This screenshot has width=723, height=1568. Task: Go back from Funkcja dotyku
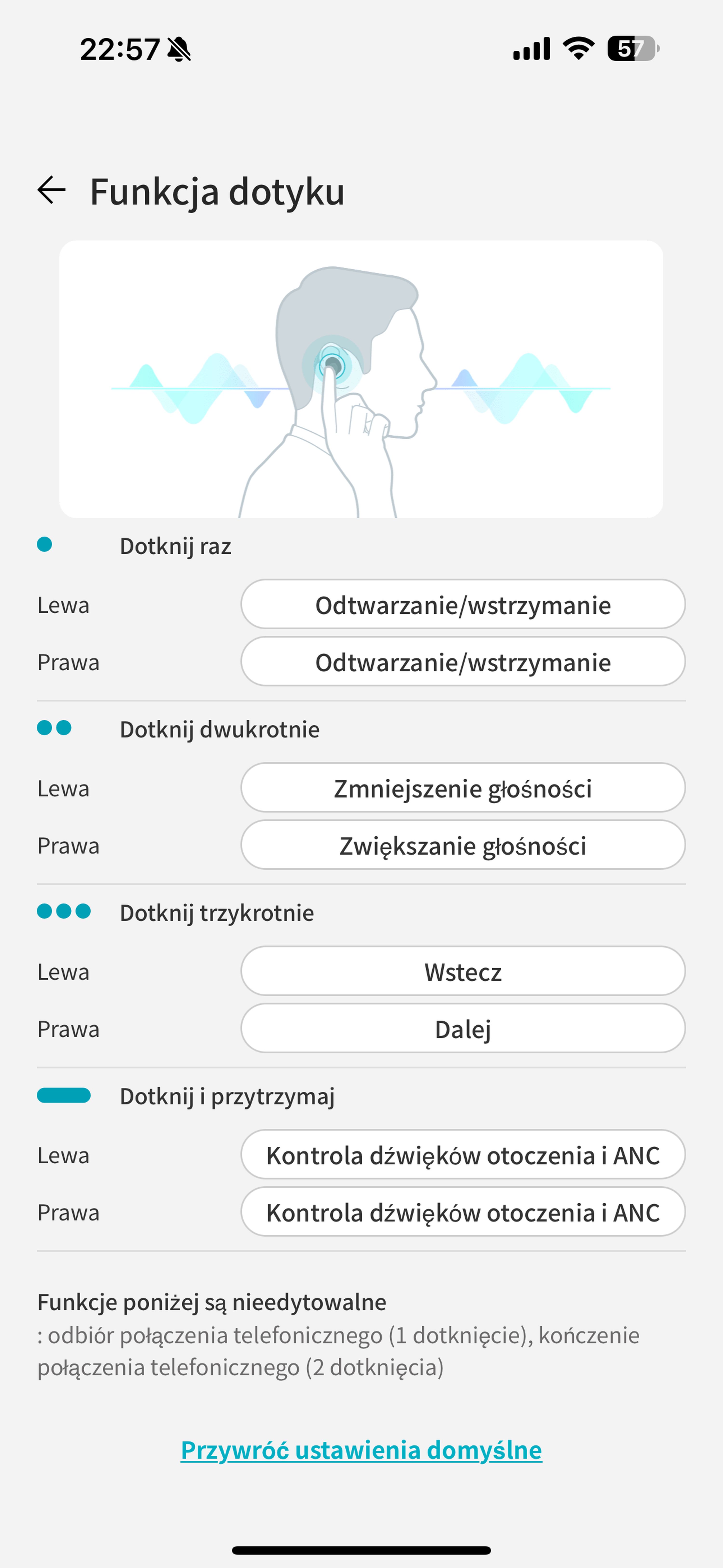52,190
